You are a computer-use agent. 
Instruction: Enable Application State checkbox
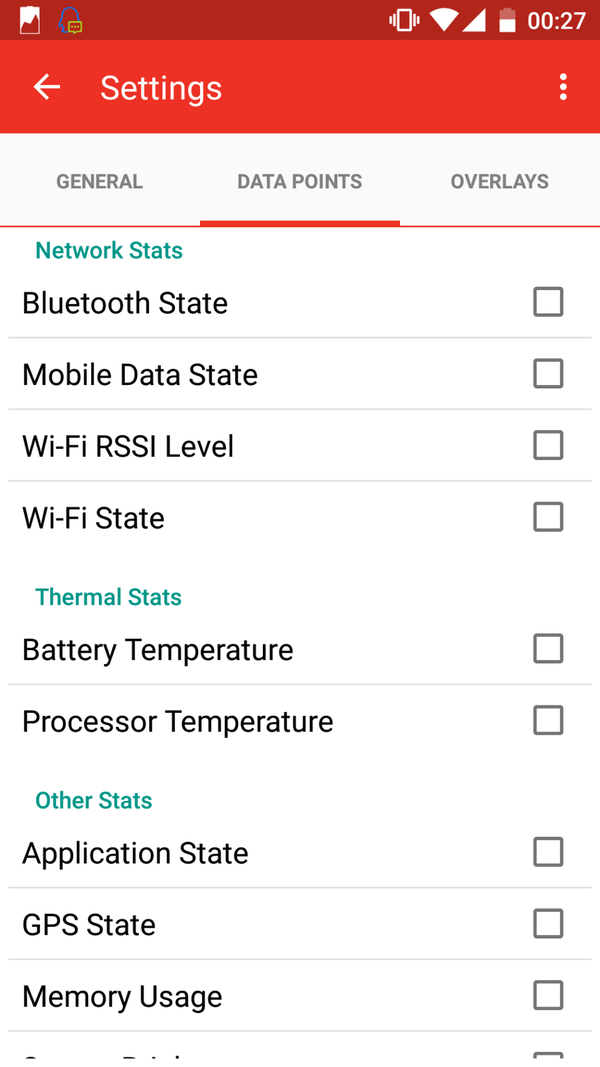point(548,853)
